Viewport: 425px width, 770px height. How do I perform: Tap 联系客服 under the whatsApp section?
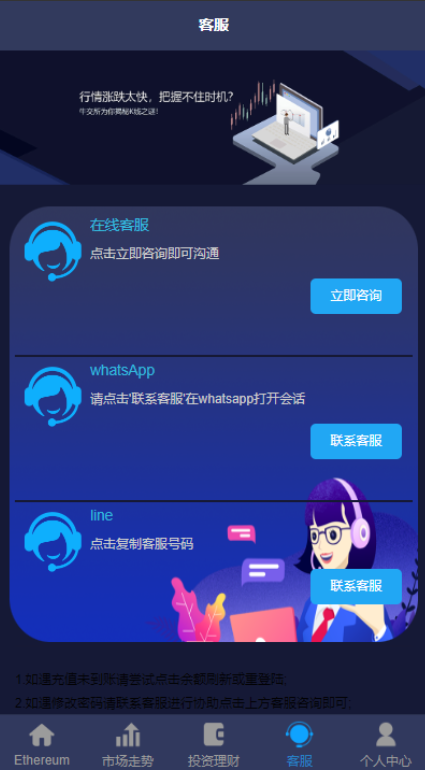coord(356,441)
